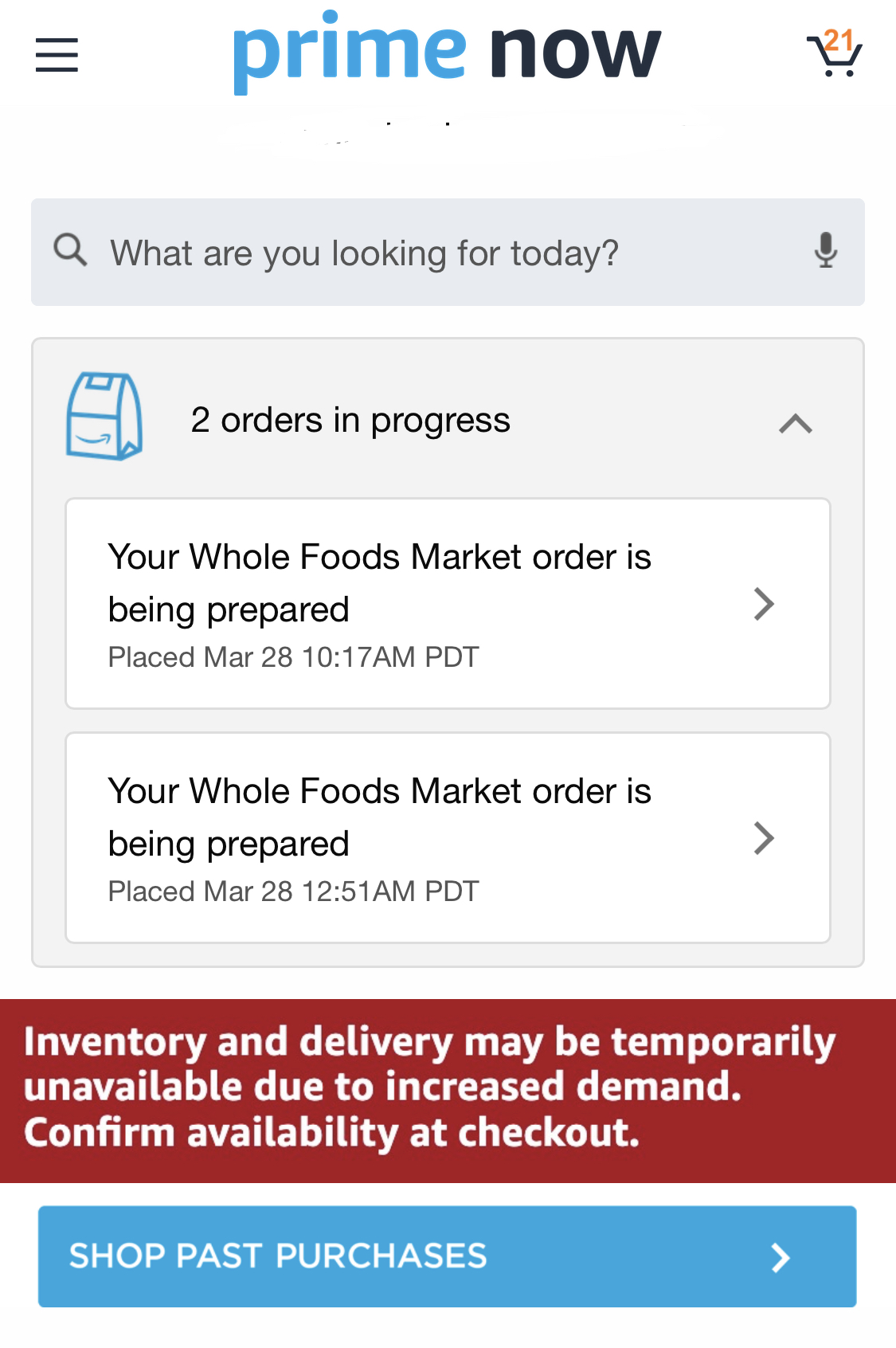Collapse the 2 orders in progress section
Image resolution: width=896 pixels, height=1348 pixels.
click(793, 423)
